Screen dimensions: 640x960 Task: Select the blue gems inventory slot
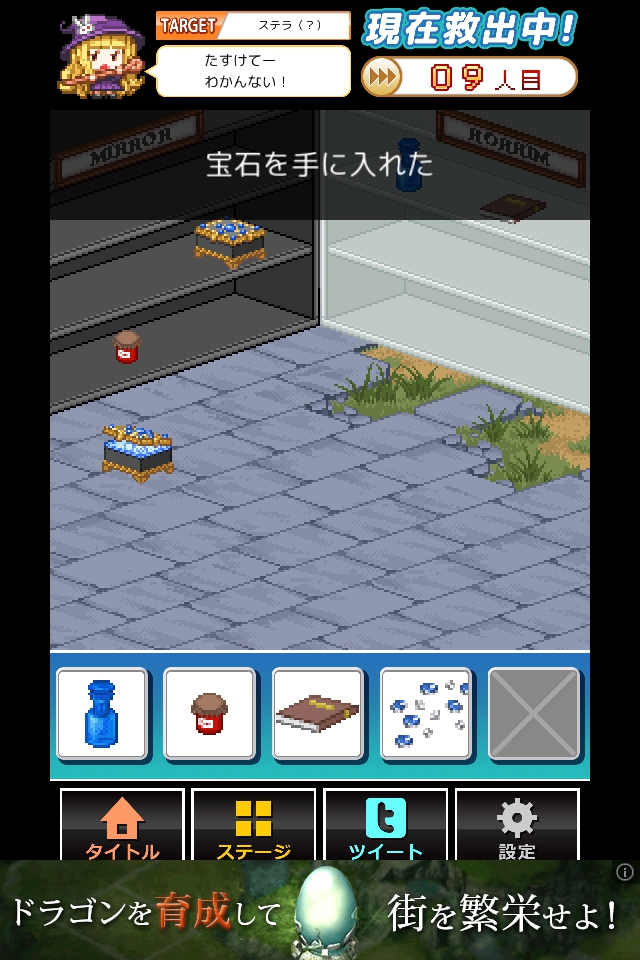coord(426,714)
